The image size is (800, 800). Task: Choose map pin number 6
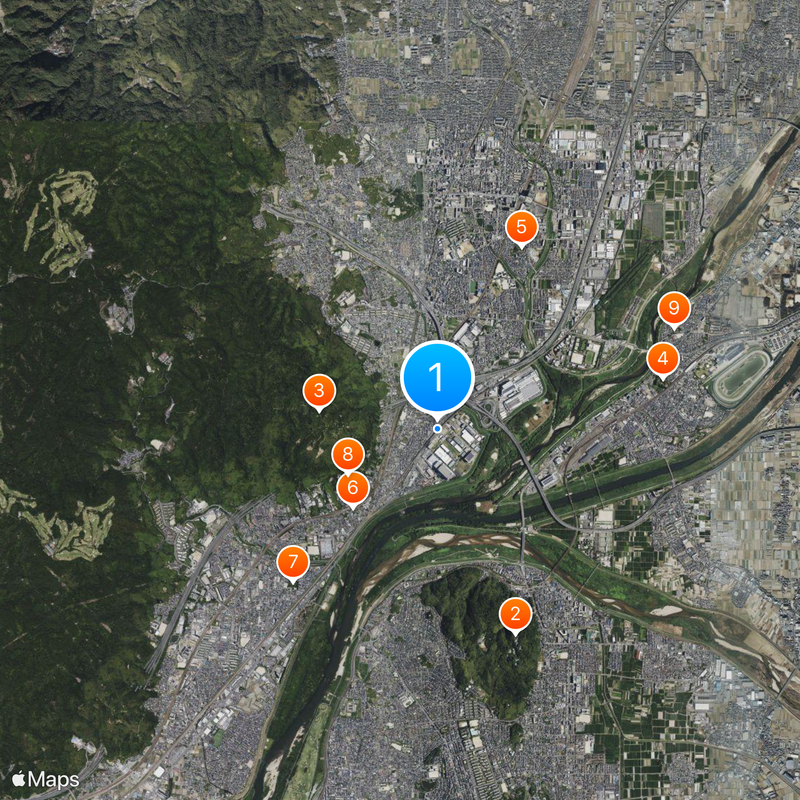tap(353, 488)
